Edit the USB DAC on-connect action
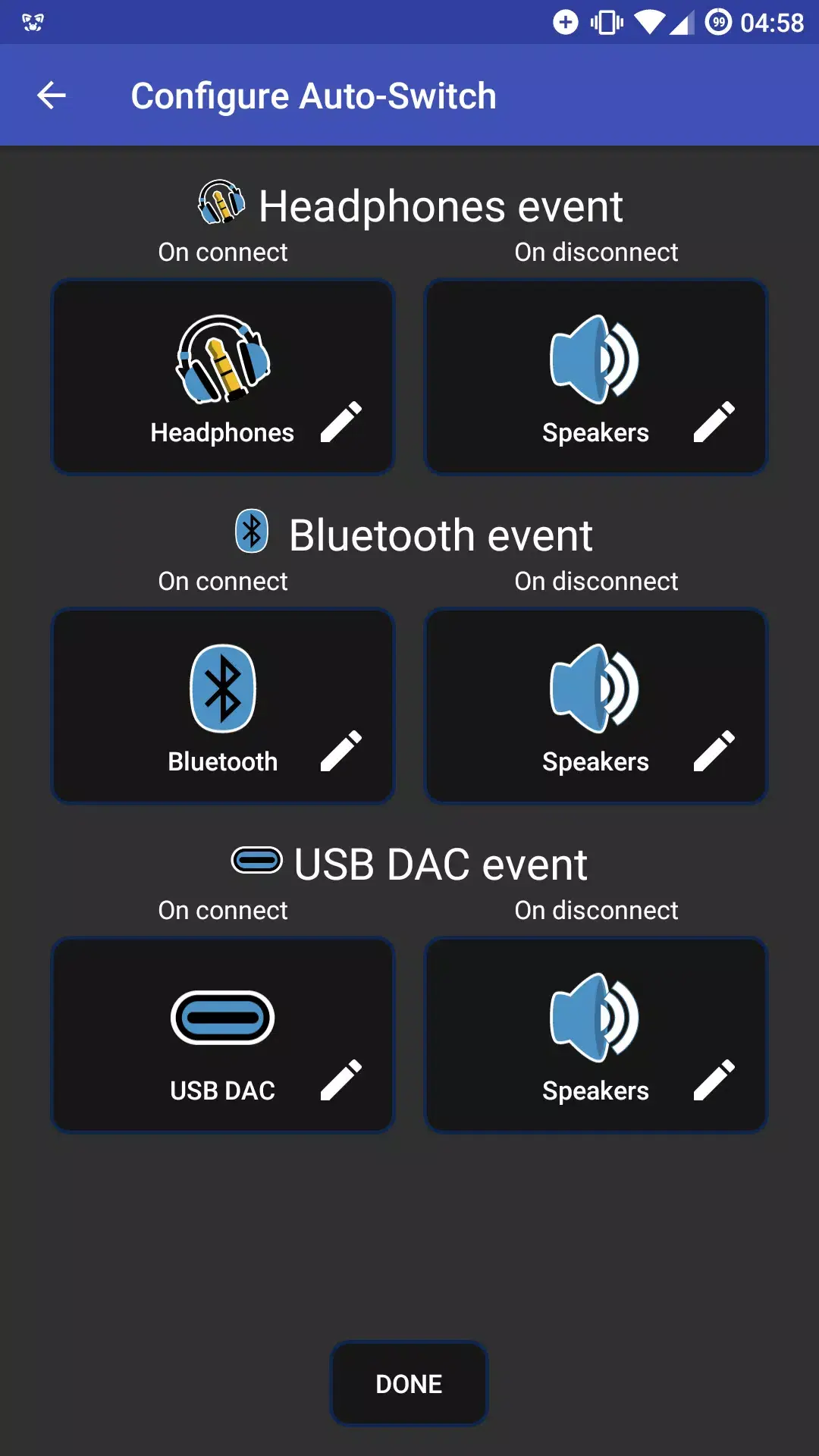Screen dimensions: 819x1456 pos(342,1079)
